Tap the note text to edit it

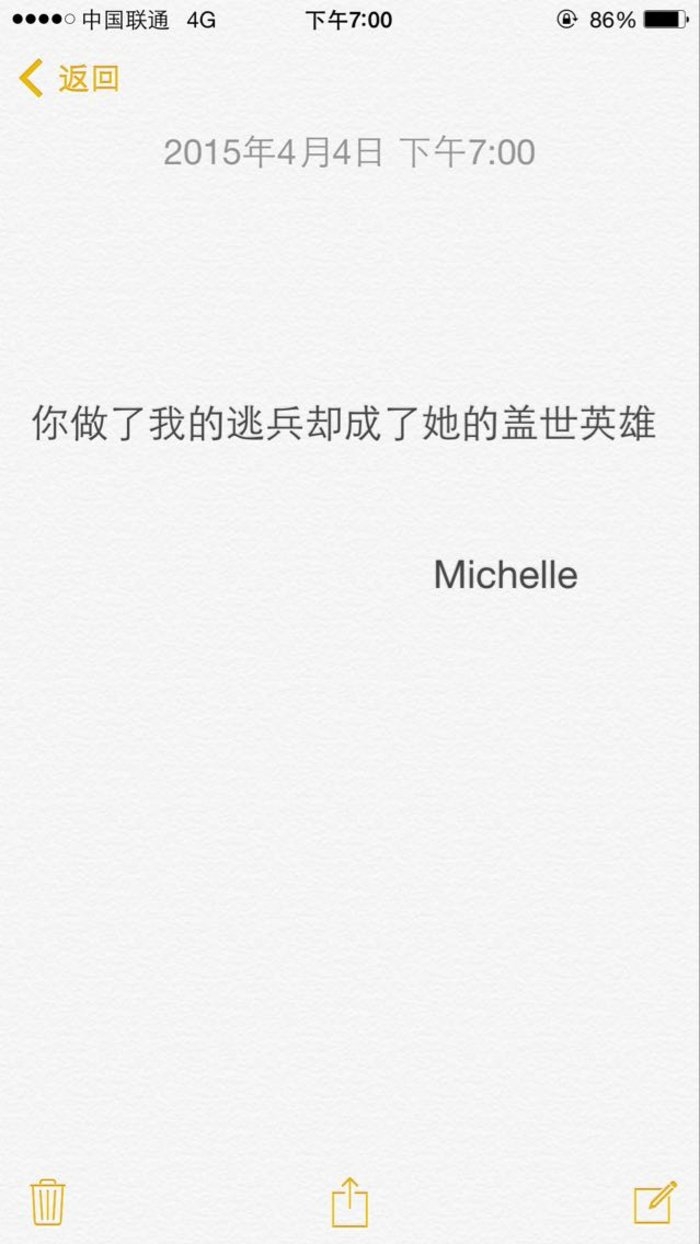pos(344,424)
